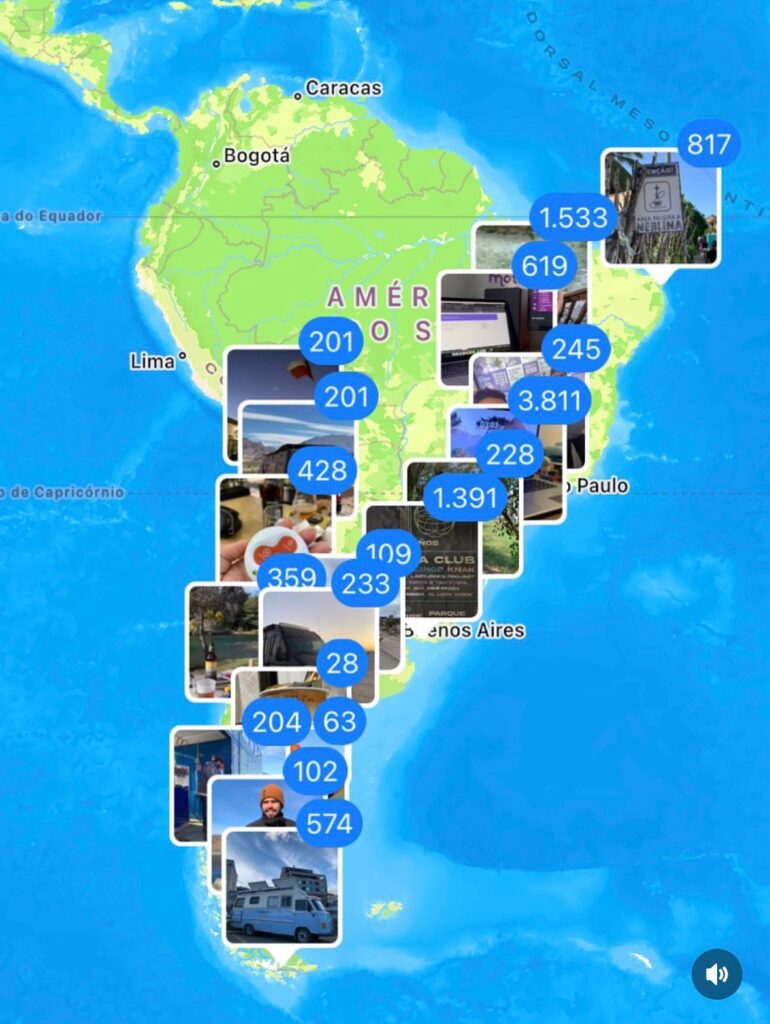
Task: Open the photo stack labeled 428
Action: 323,471
